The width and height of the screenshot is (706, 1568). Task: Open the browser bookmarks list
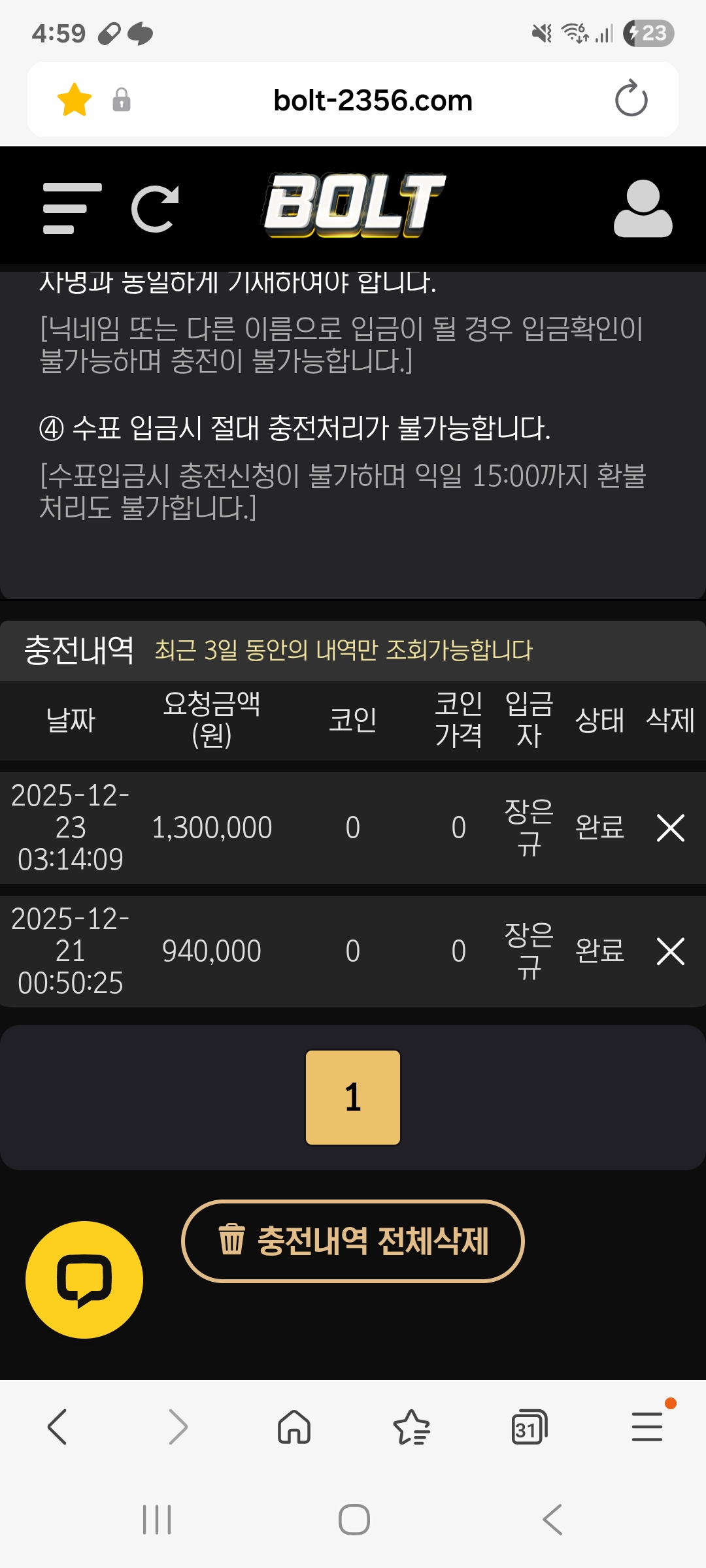(x=412, y=1427)
